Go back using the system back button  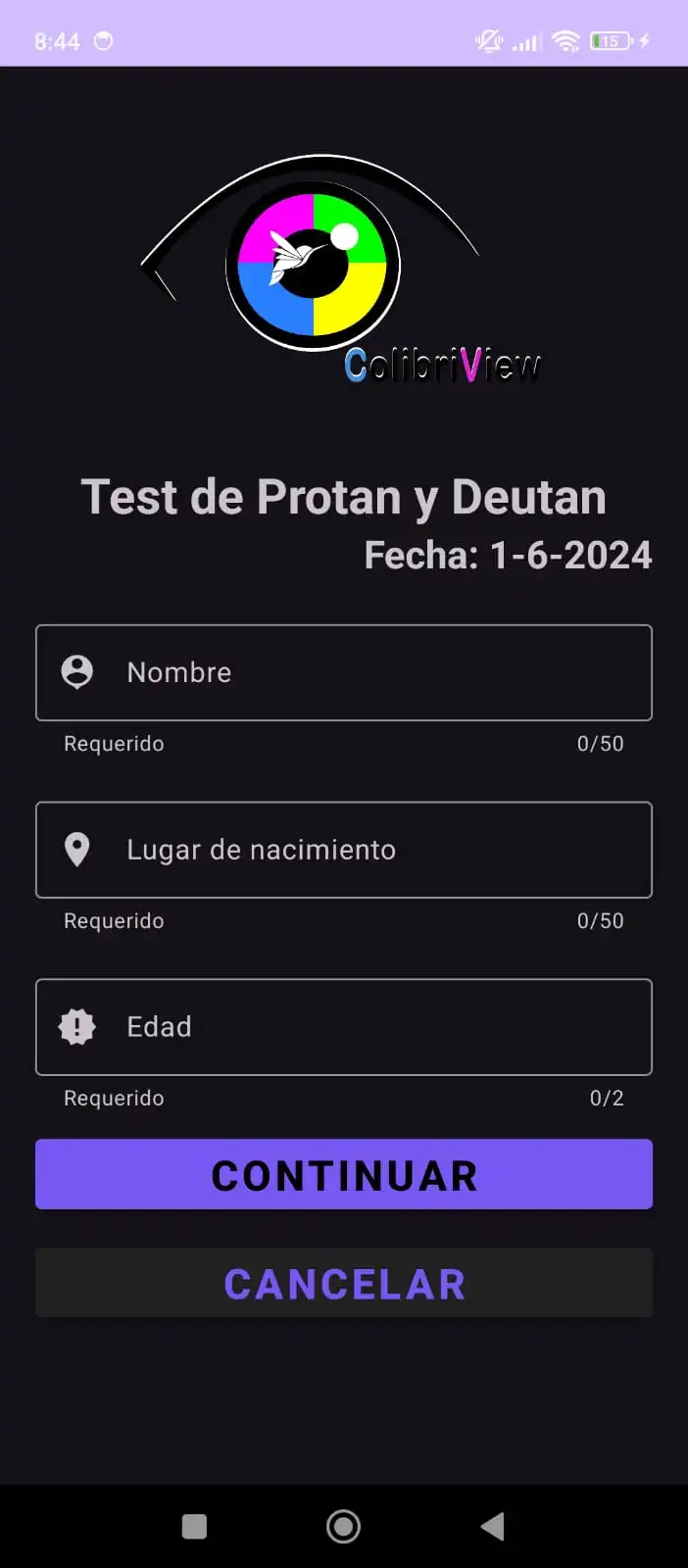tap(493, 1526)
